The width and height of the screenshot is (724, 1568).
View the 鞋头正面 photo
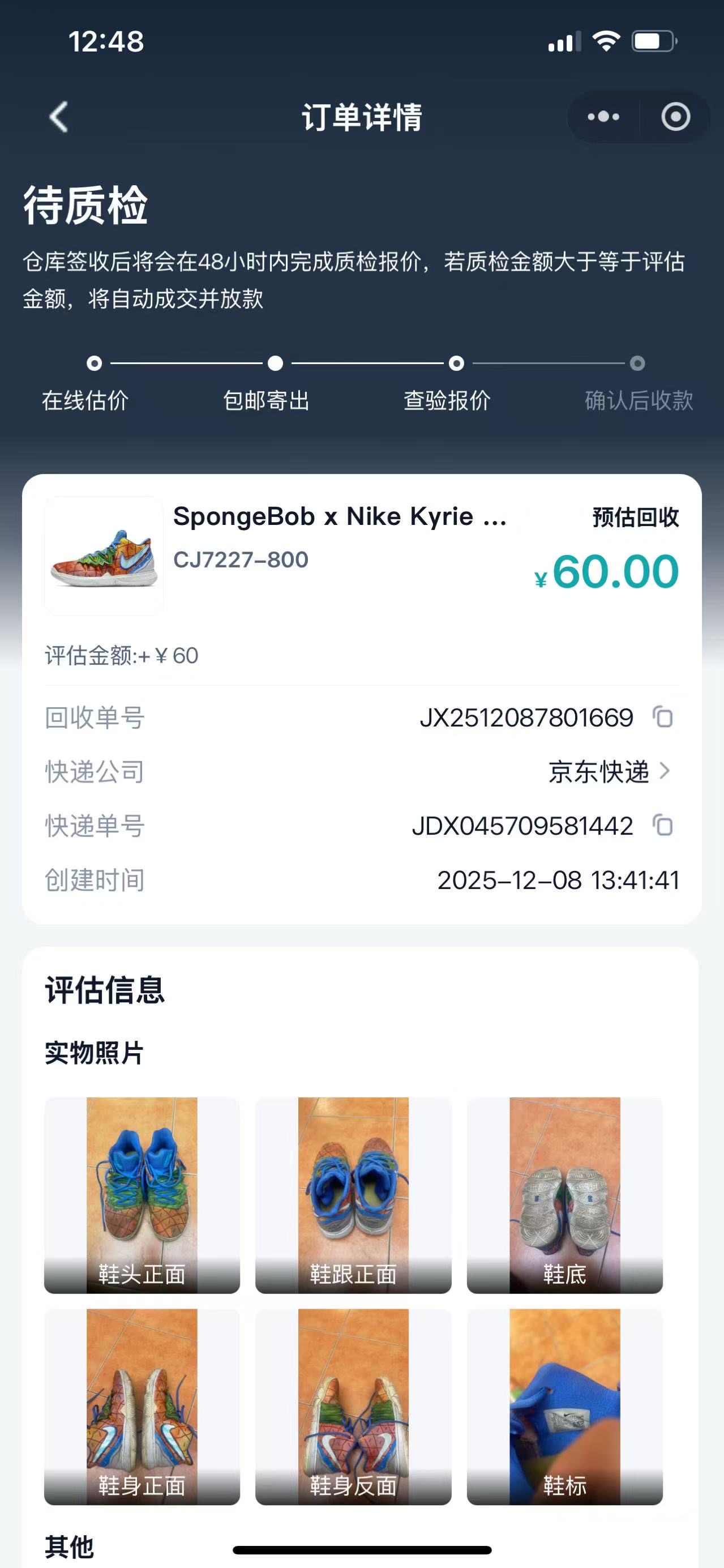tap(142, 1195)
